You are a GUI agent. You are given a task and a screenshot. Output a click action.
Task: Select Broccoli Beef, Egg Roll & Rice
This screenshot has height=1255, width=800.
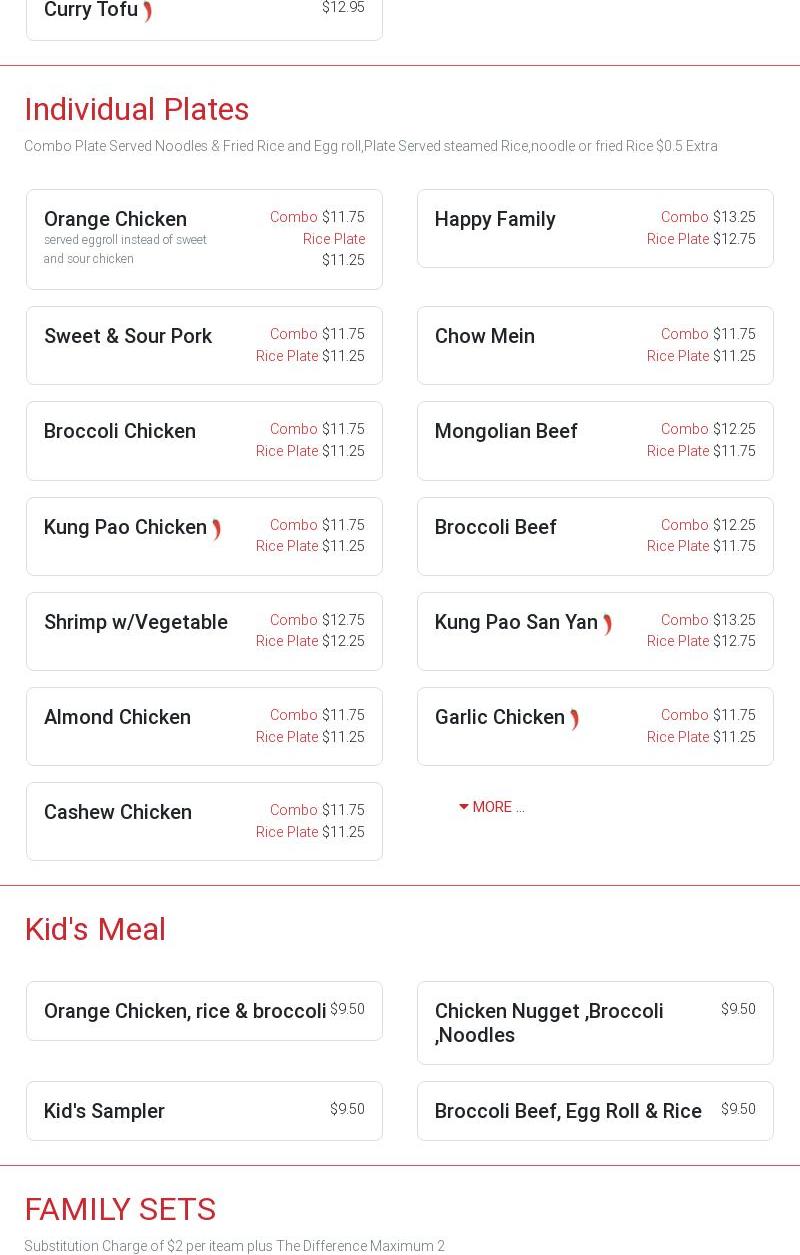pyautogui.click(x=568, y=1111)
